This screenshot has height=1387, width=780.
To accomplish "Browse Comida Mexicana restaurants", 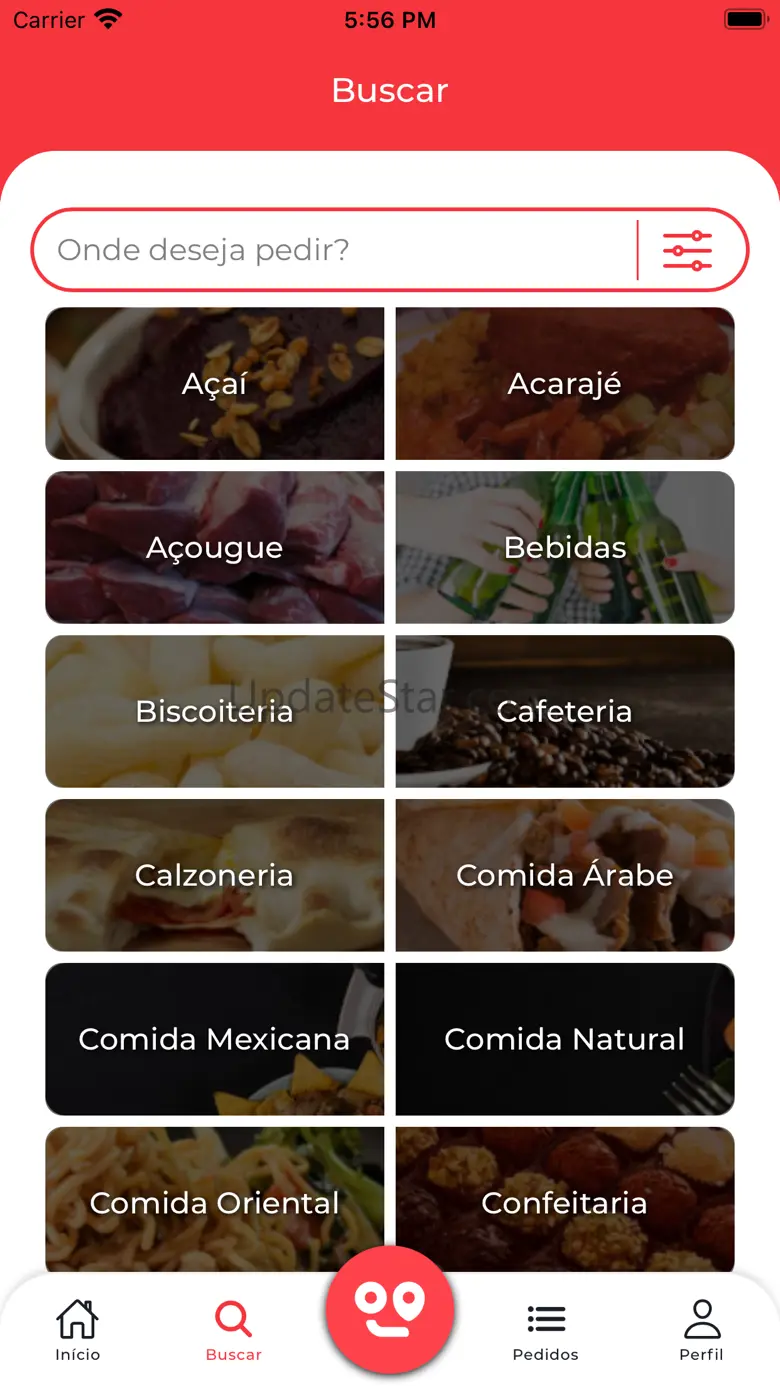I will click(215, 1039).
